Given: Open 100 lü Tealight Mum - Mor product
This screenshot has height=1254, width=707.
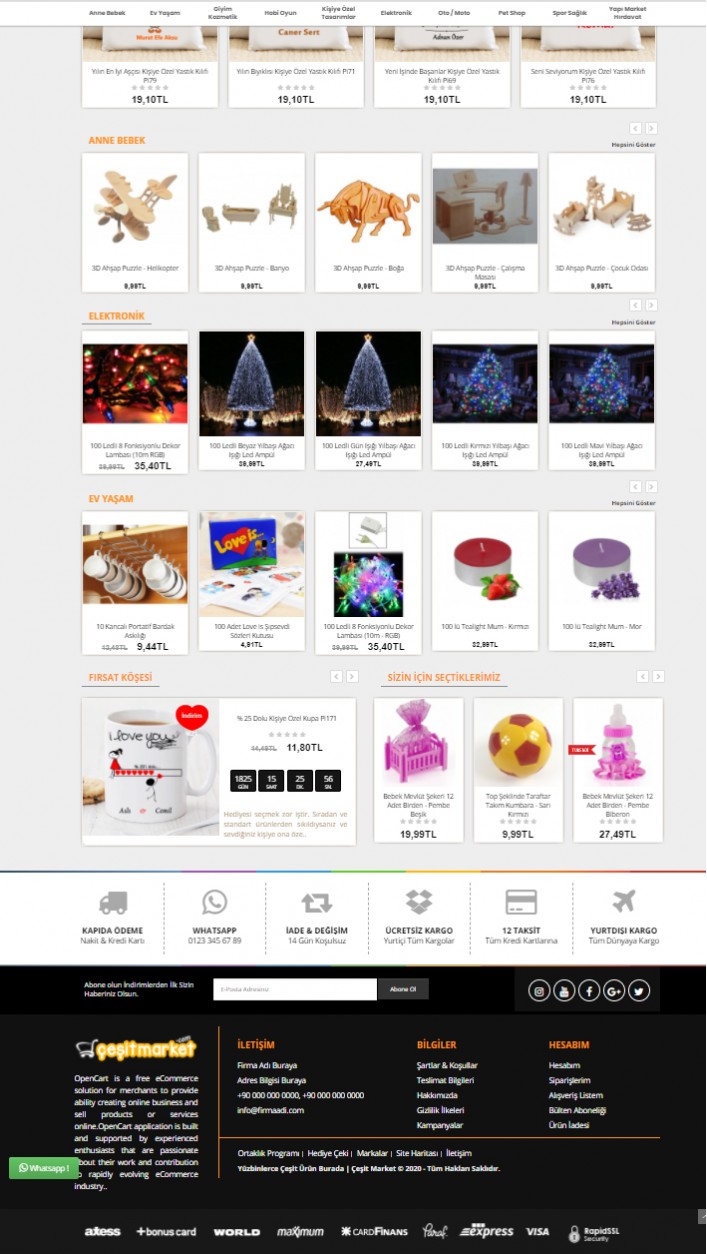Looking at the screenshot, I should click(x=601, y=626).
